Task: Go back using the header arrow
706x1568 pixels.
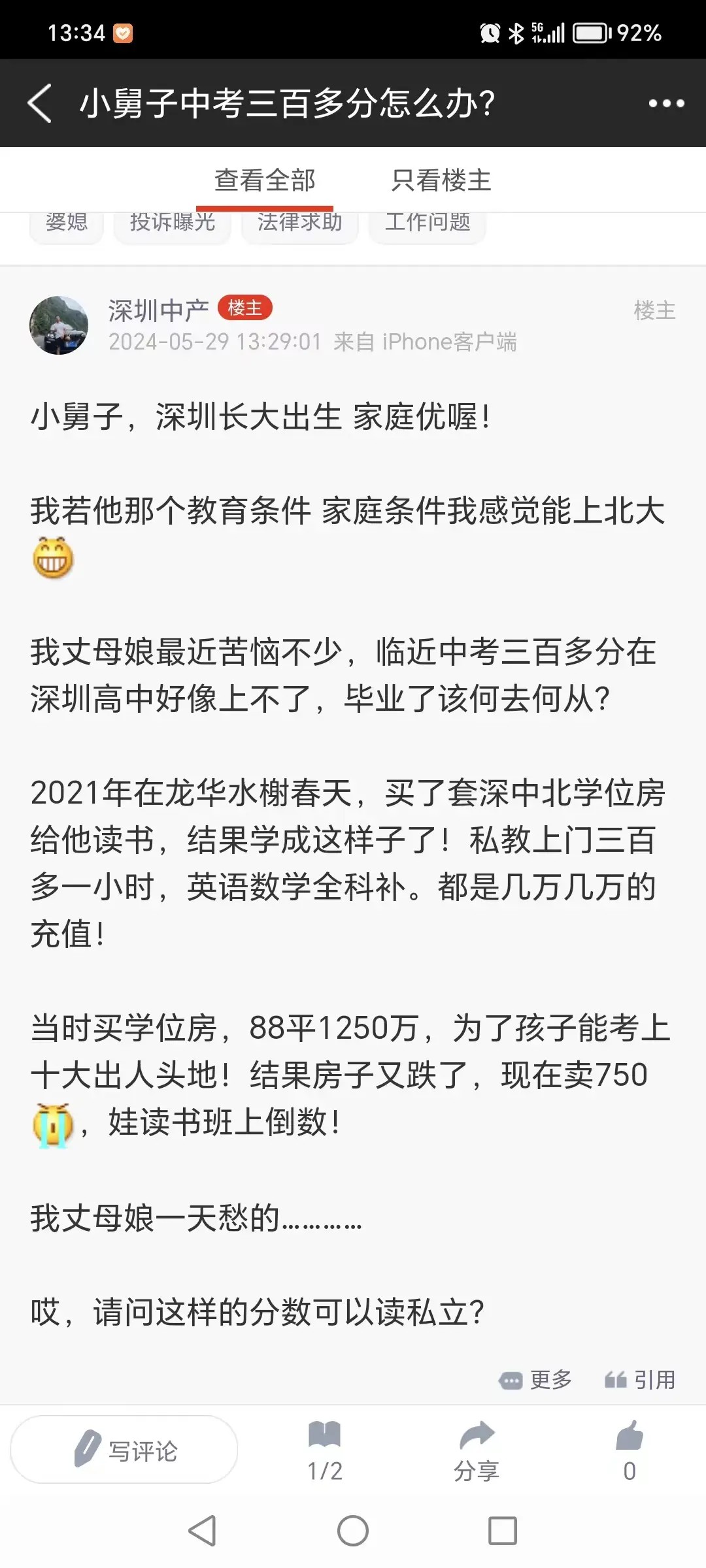Action: tap(41, 103)
